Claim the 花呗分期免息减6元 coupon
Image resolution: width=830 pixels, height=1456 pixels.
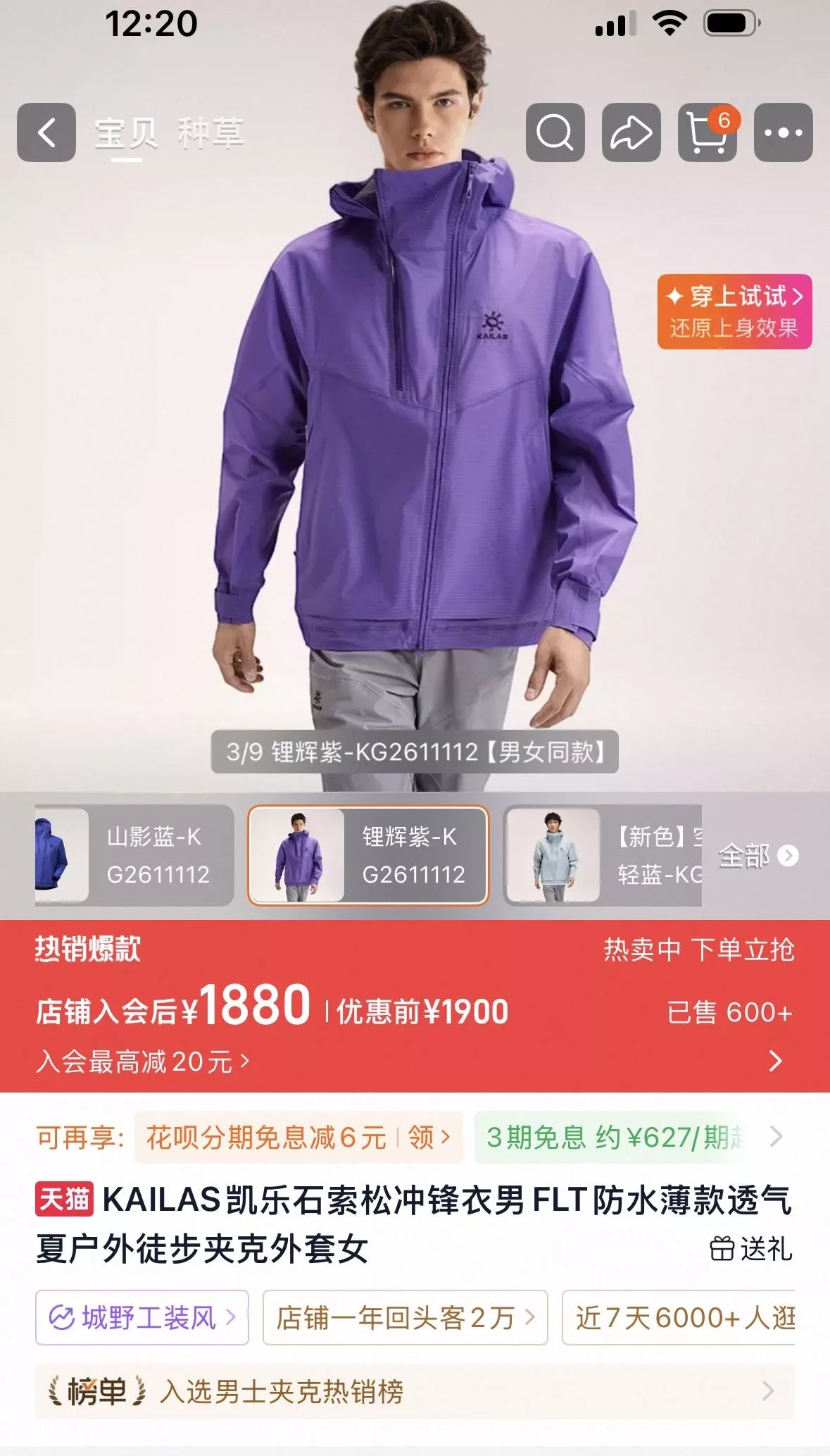tap(298, 1137)
